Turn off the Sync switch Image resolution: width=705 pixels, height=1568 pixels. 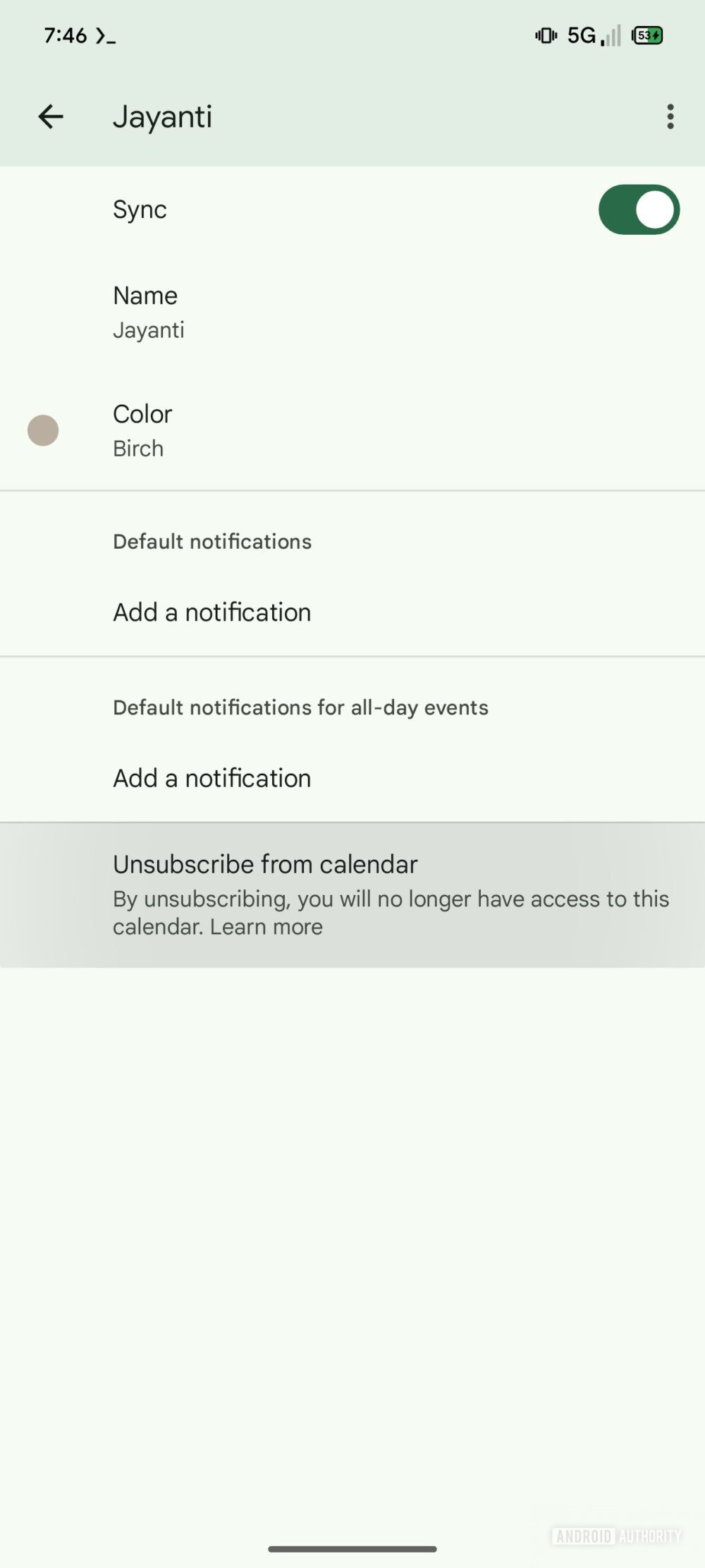(639, 209)
